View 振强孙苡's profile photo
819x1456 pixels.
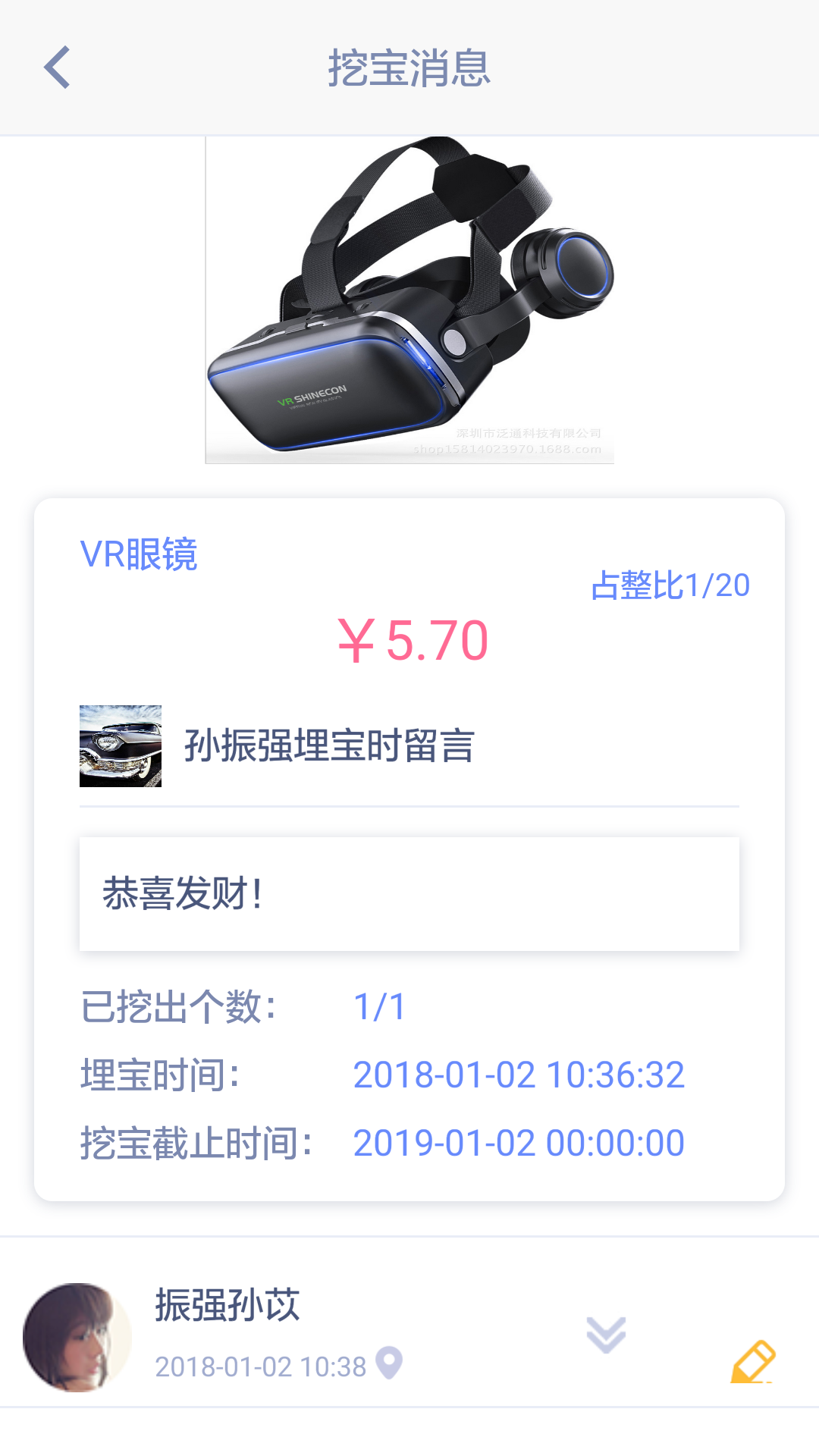tap(77, 1337)
